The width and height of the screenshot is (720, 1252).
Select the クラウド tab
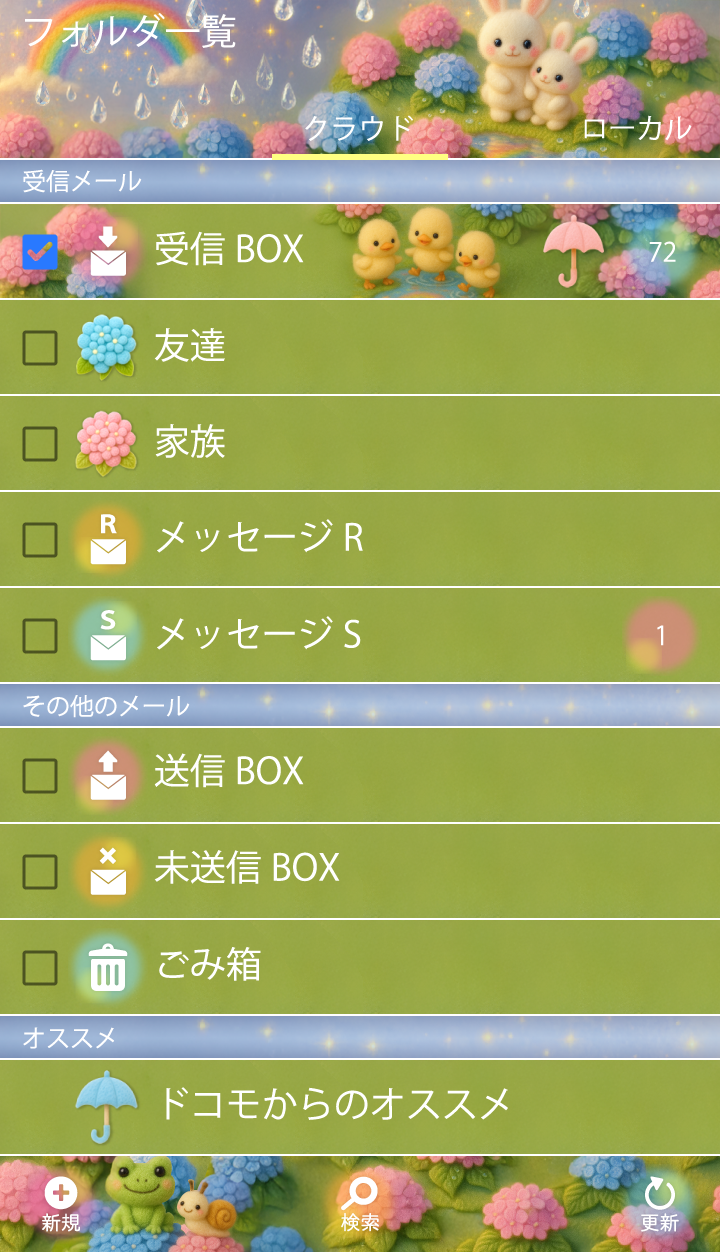pyautogui.click(x=359, y=129)
